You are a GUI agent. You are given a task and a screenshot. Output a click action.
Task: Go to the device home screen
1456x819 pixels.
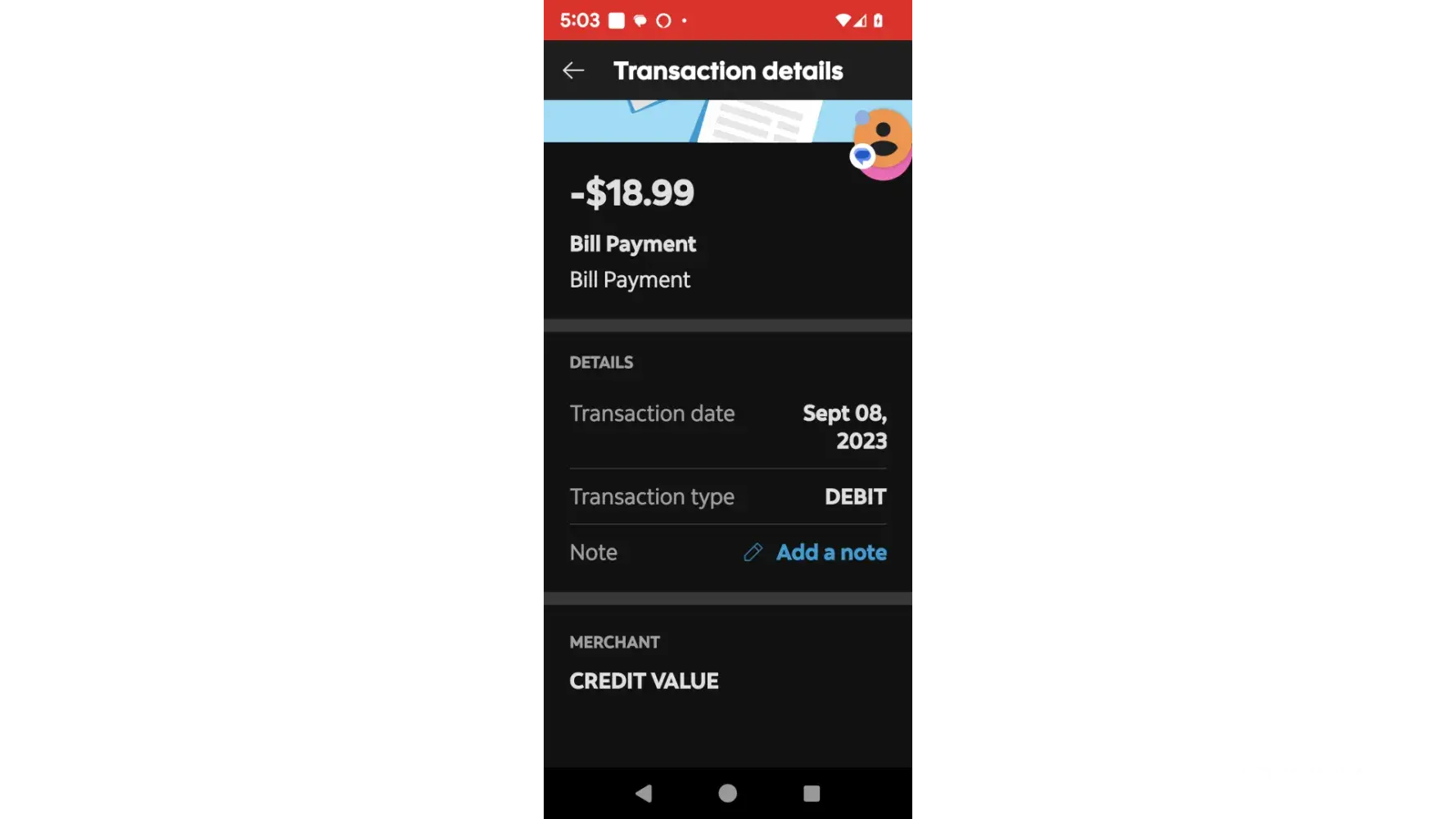[727, 793]
